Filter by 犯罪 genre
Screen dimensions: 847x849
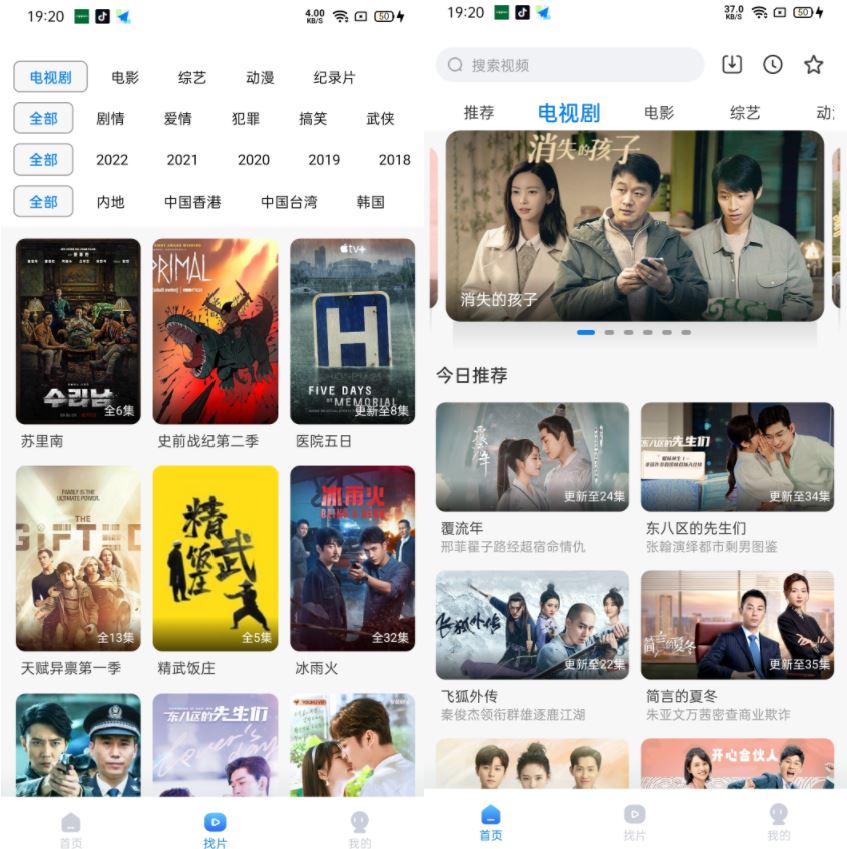click(246, 118)
